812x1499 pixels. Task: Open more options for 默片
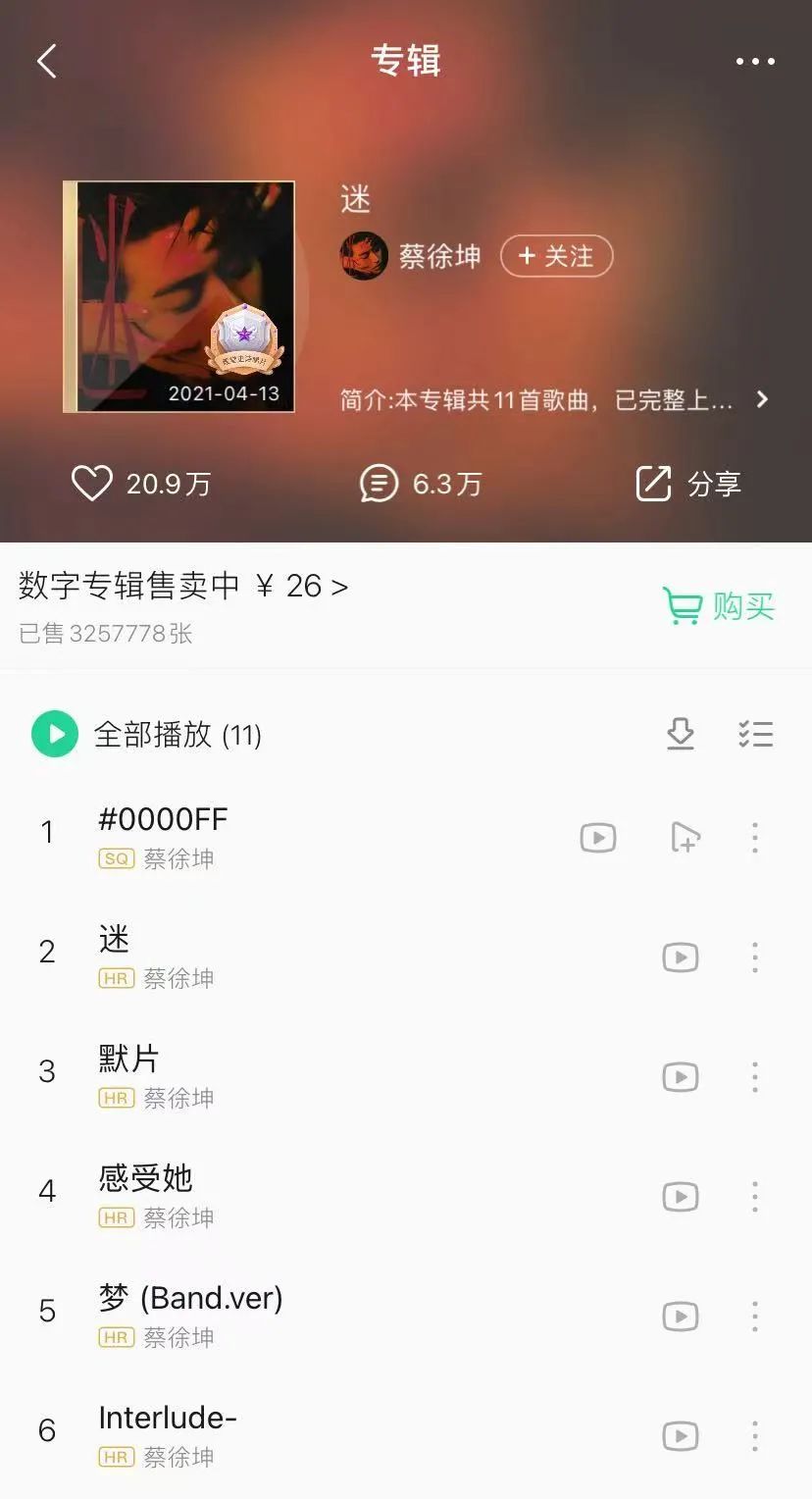click(x=755, y=1076)
